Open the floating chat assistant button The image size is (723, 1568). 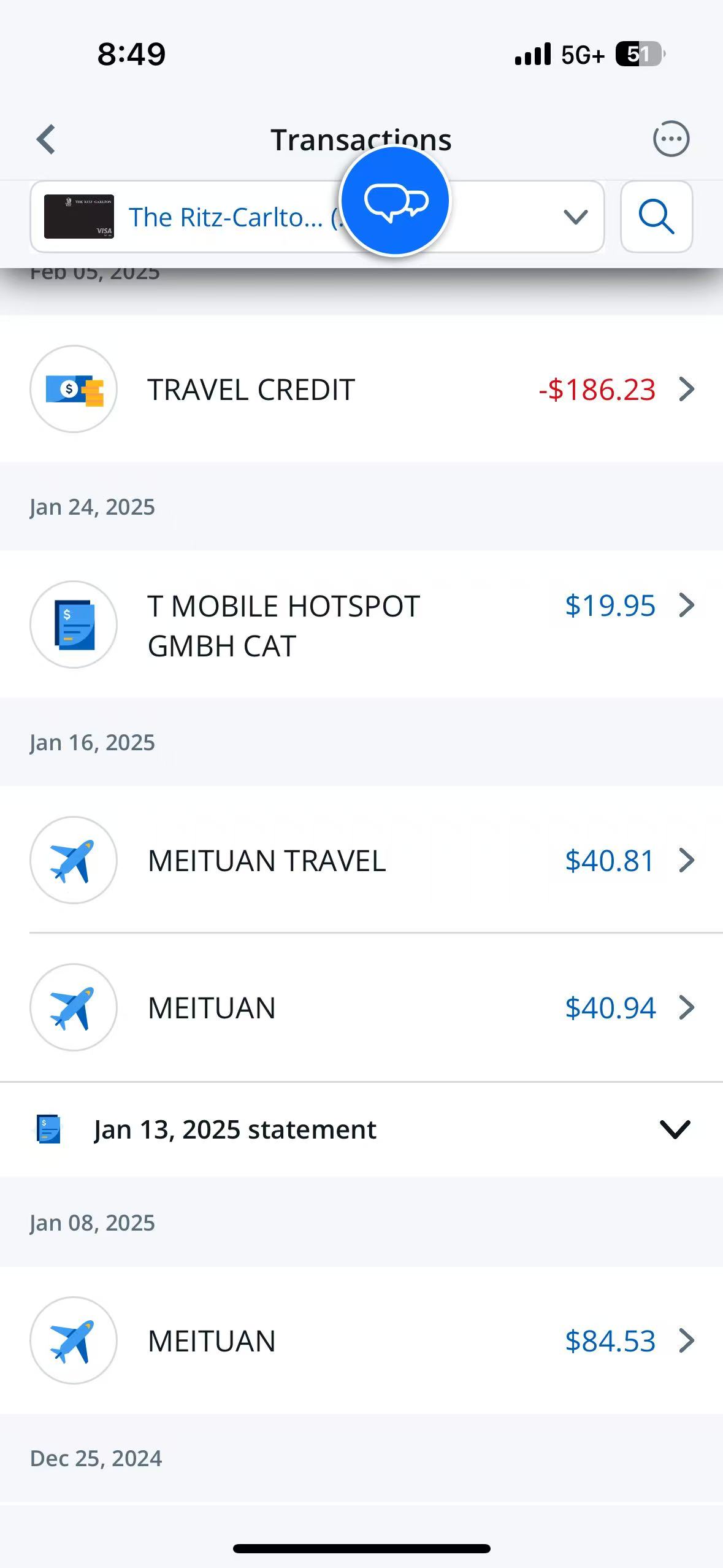[396, 201]
